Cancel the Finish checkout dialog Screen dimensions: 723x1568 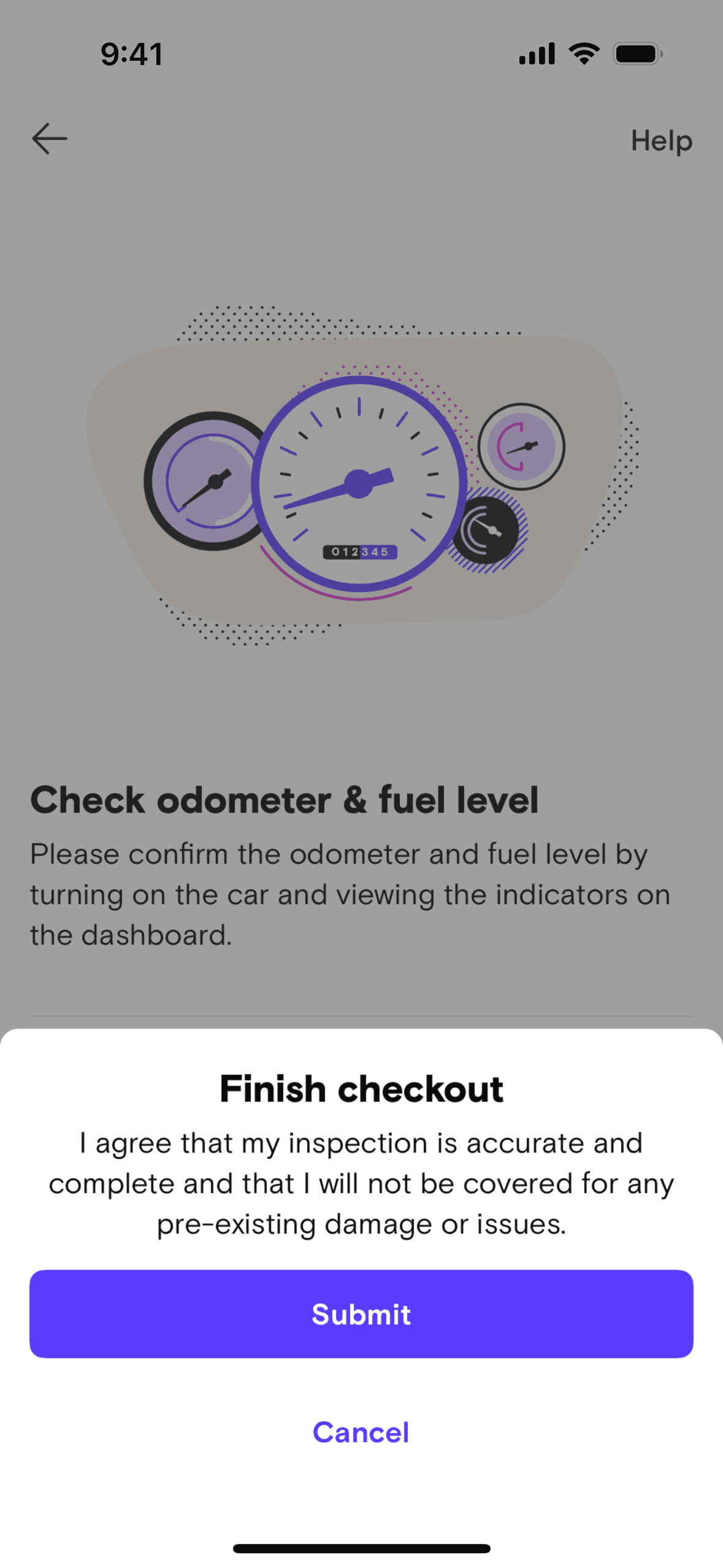pos(361,1432)
